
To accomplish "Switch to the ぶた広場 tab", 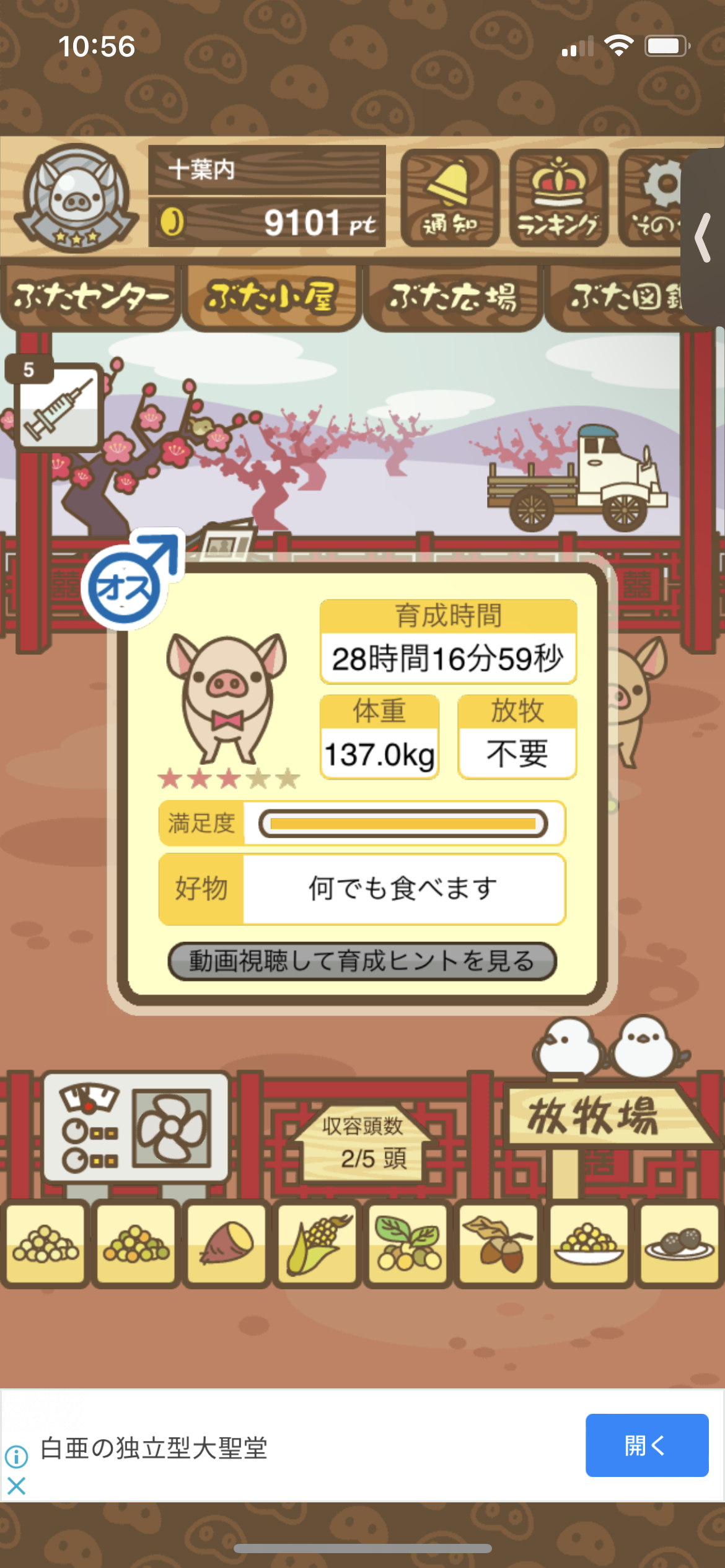I will [453, 297].
